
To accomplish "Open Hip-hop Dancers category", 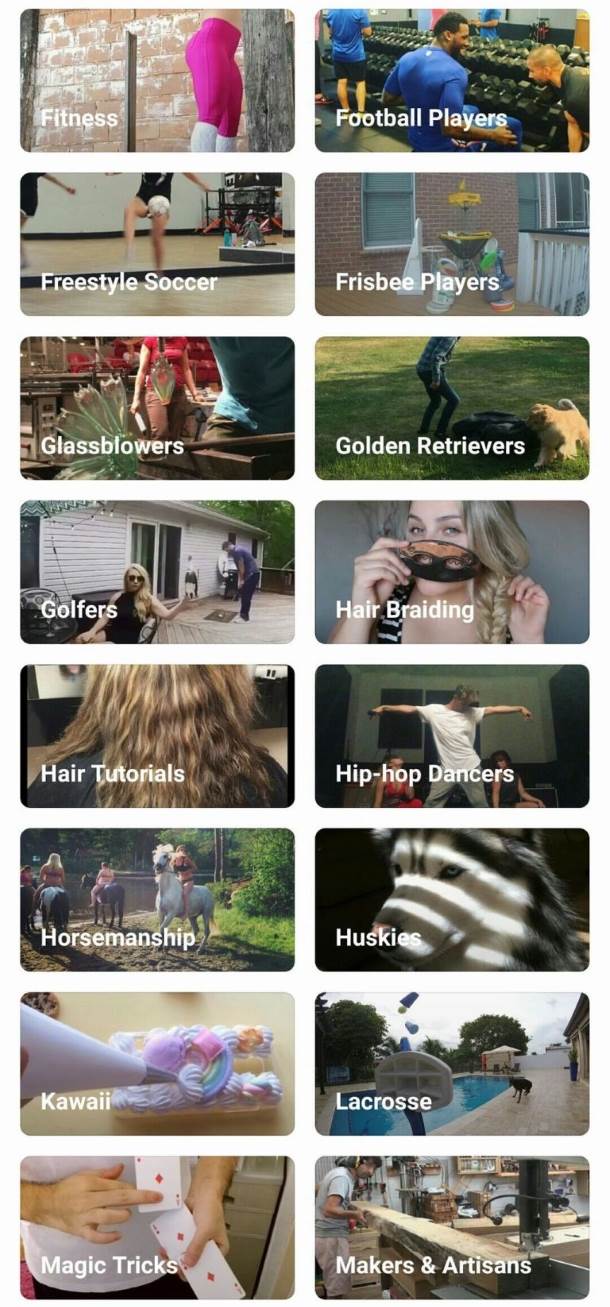I will tap(452, 736).
